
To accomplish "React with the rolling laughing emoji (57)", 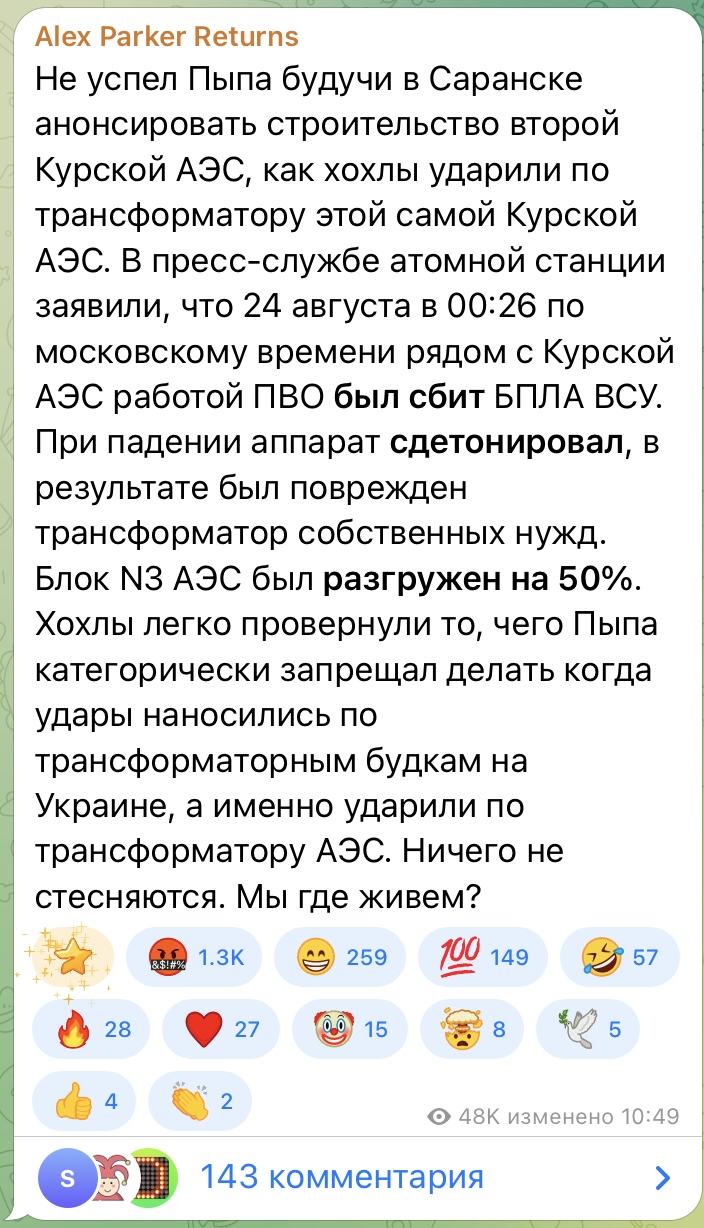I will tap(620, 958).
